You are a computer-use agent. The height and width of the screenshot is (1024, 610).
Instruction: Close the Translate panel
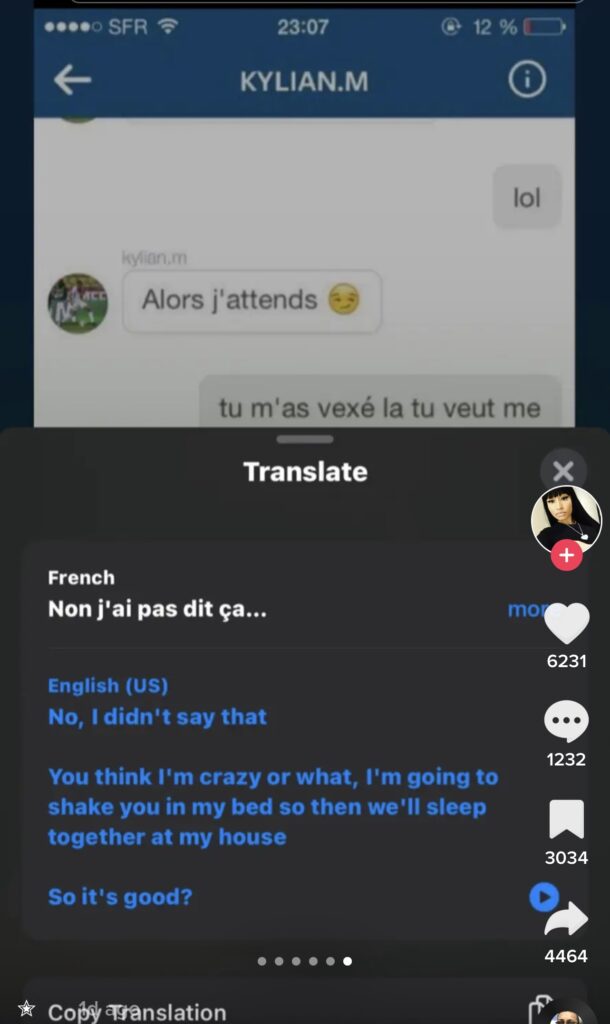[563, 471]
